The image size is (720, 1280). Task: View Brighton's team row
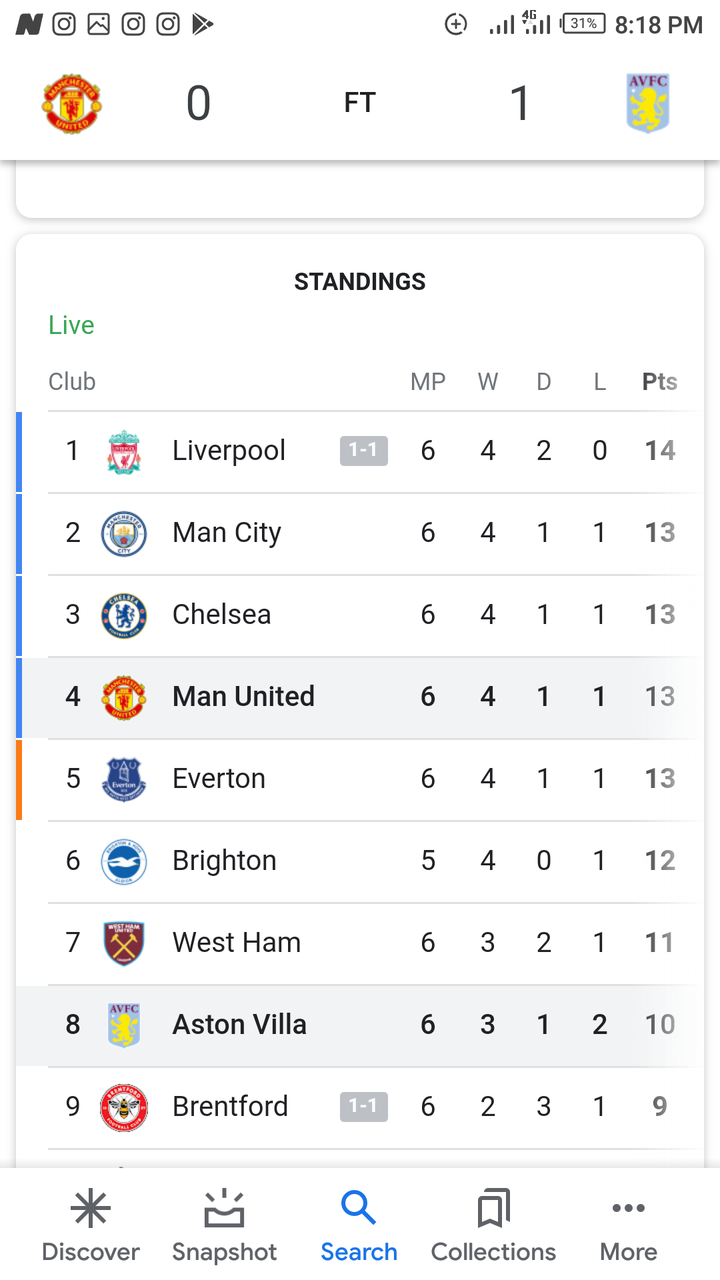[360, 861]
